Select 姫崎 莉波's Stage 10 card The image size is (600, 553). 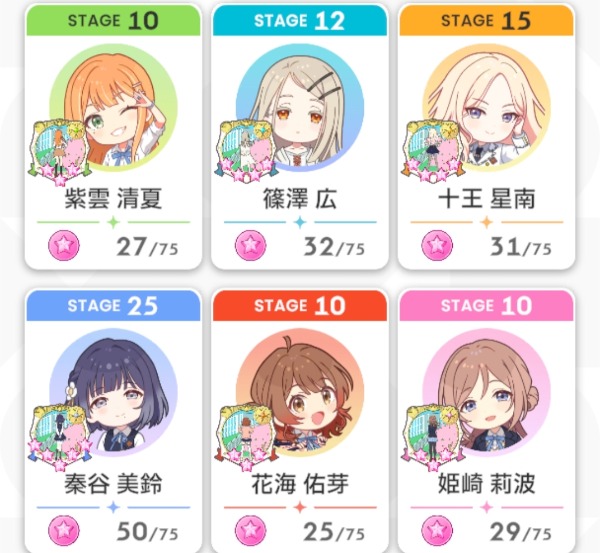point(486,421)
